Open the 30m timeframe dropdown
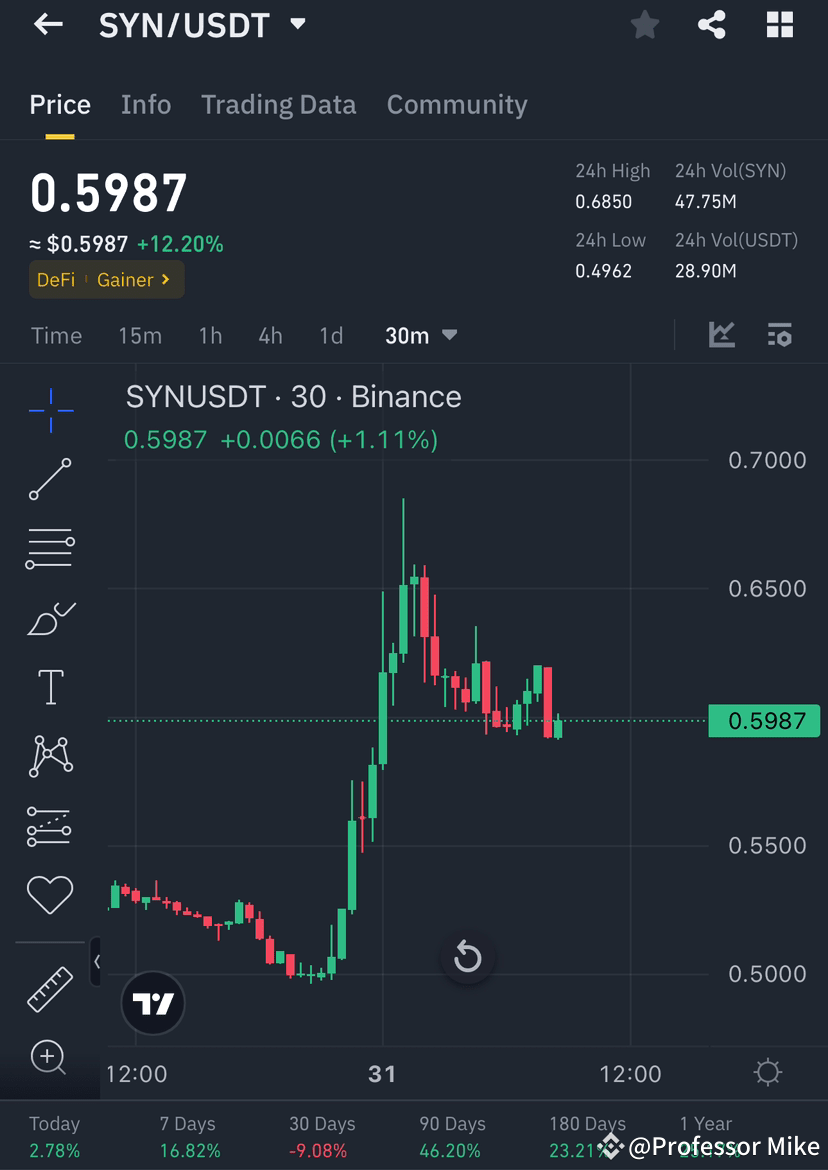 click(x=420, y=336)
